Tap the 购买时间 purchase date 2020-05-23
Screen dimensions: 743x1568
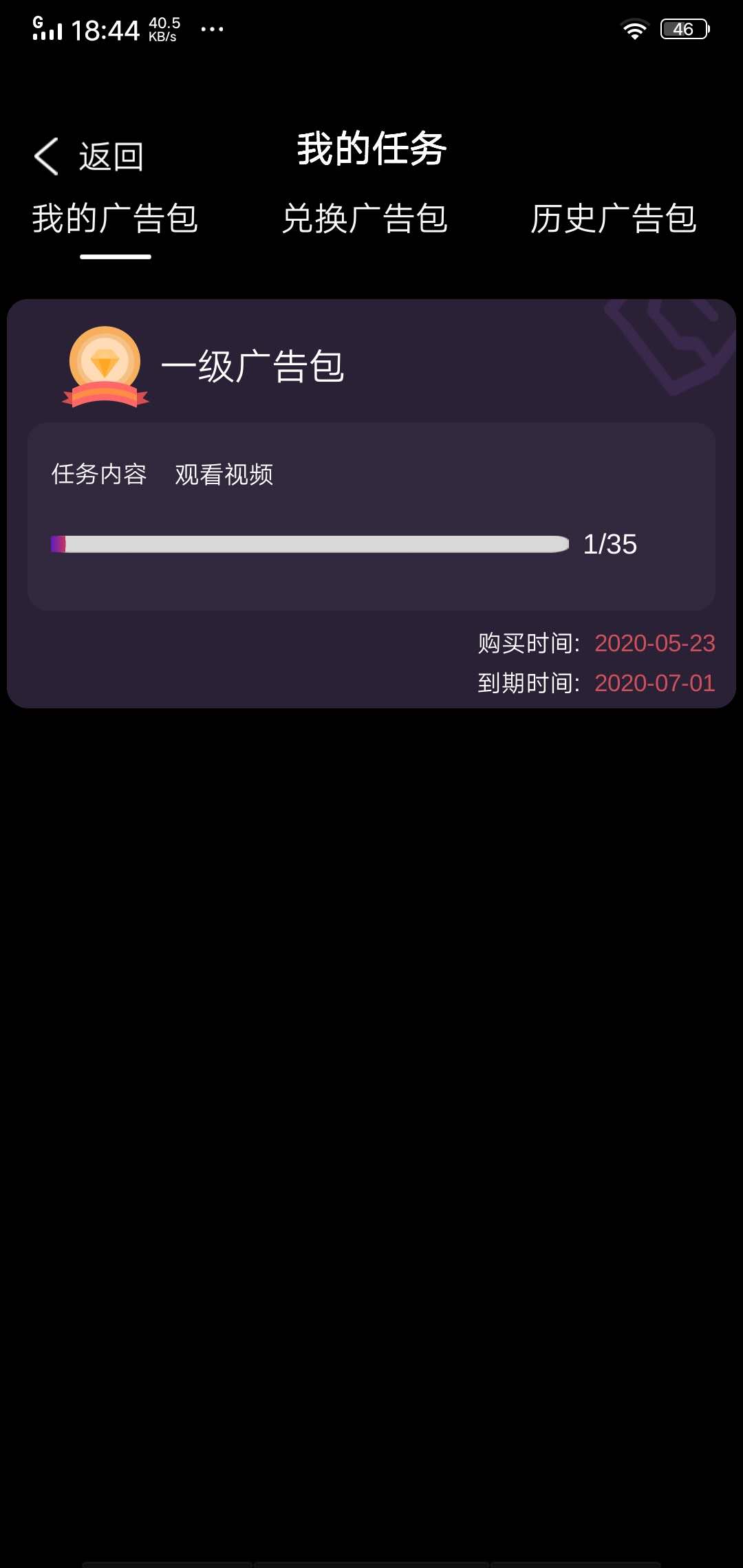[655, 644]
